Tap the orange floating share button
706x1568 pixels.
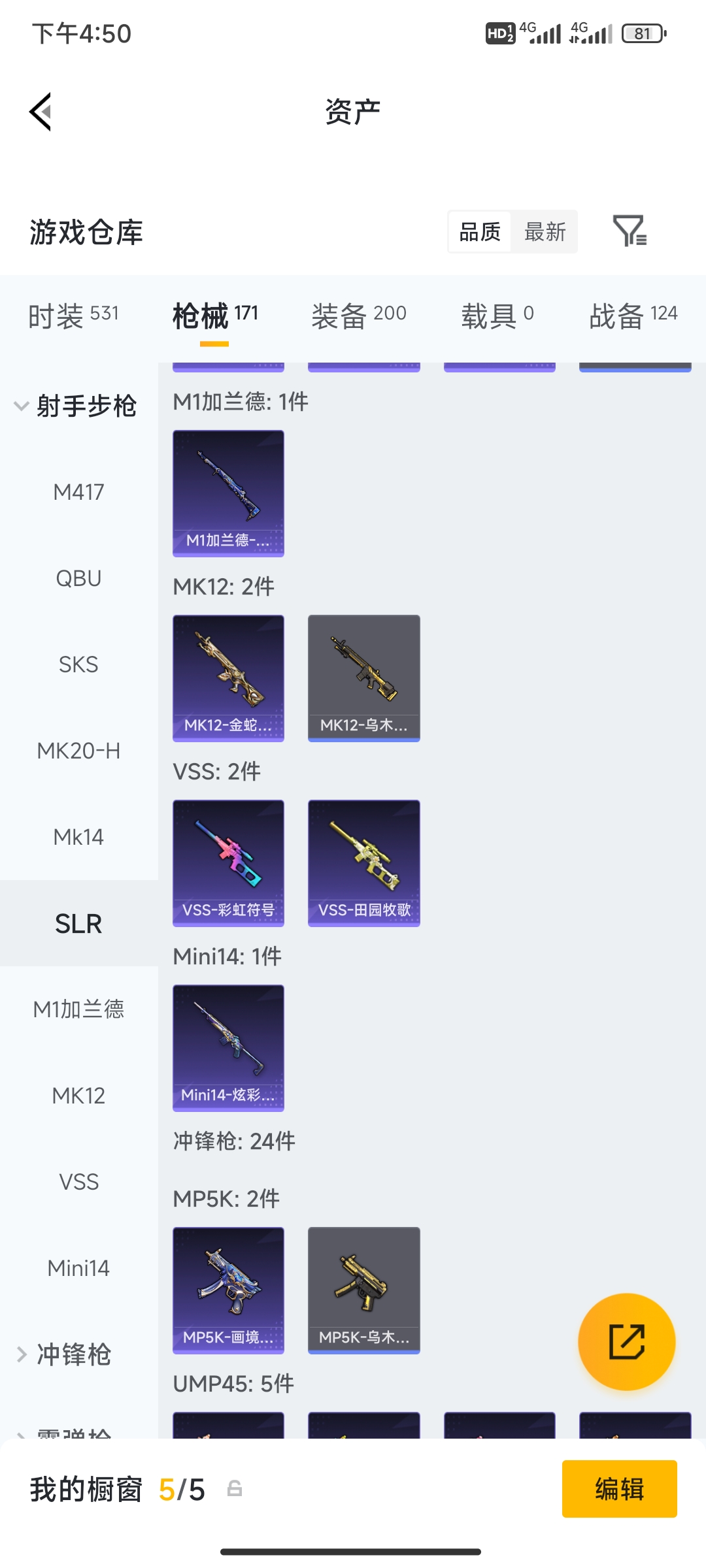[x=626, y=1342]
